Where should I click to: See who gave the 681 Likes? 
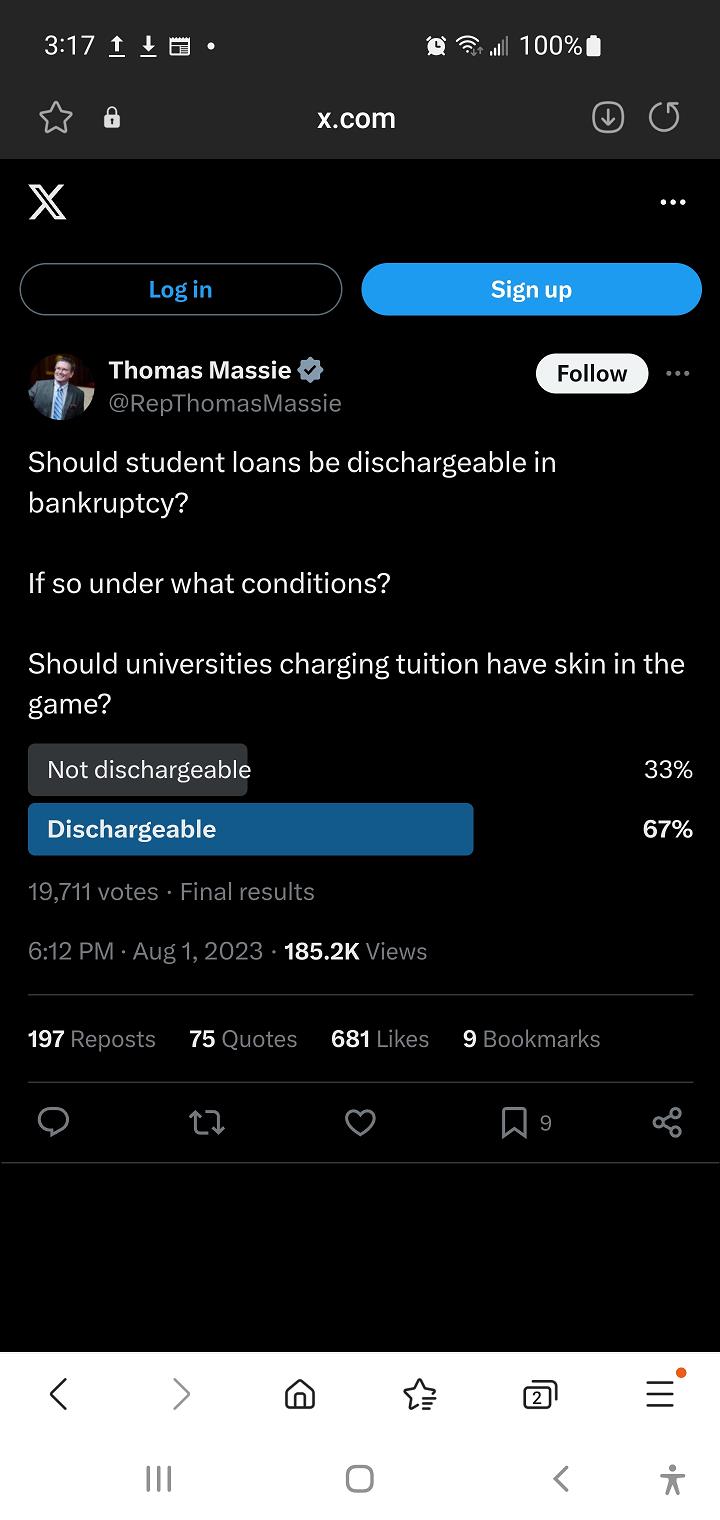point(380,1039)
